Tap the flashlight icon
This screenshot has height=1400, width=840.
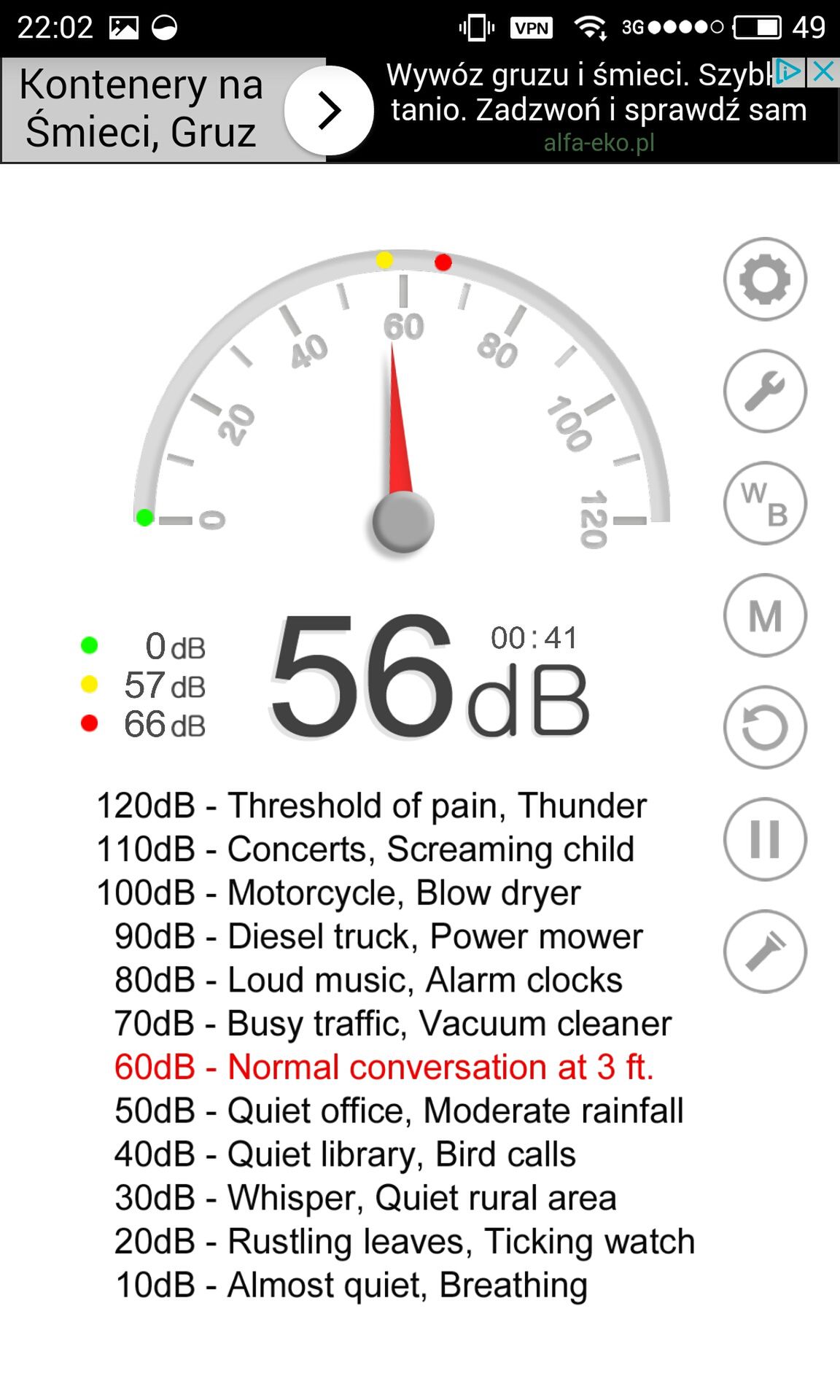pyautogui.click(x=765, y=952)
